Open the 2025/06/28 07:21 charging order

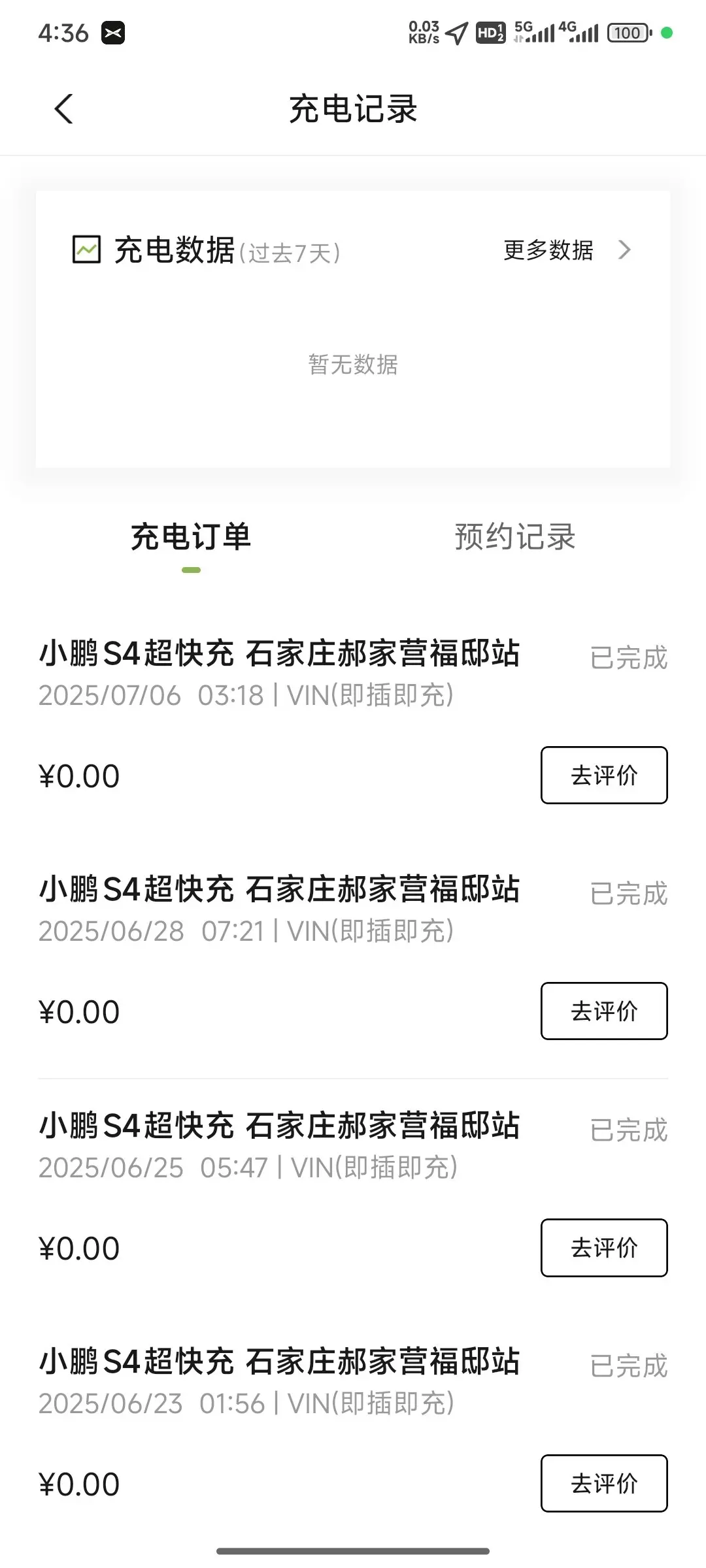click(280, 909)
